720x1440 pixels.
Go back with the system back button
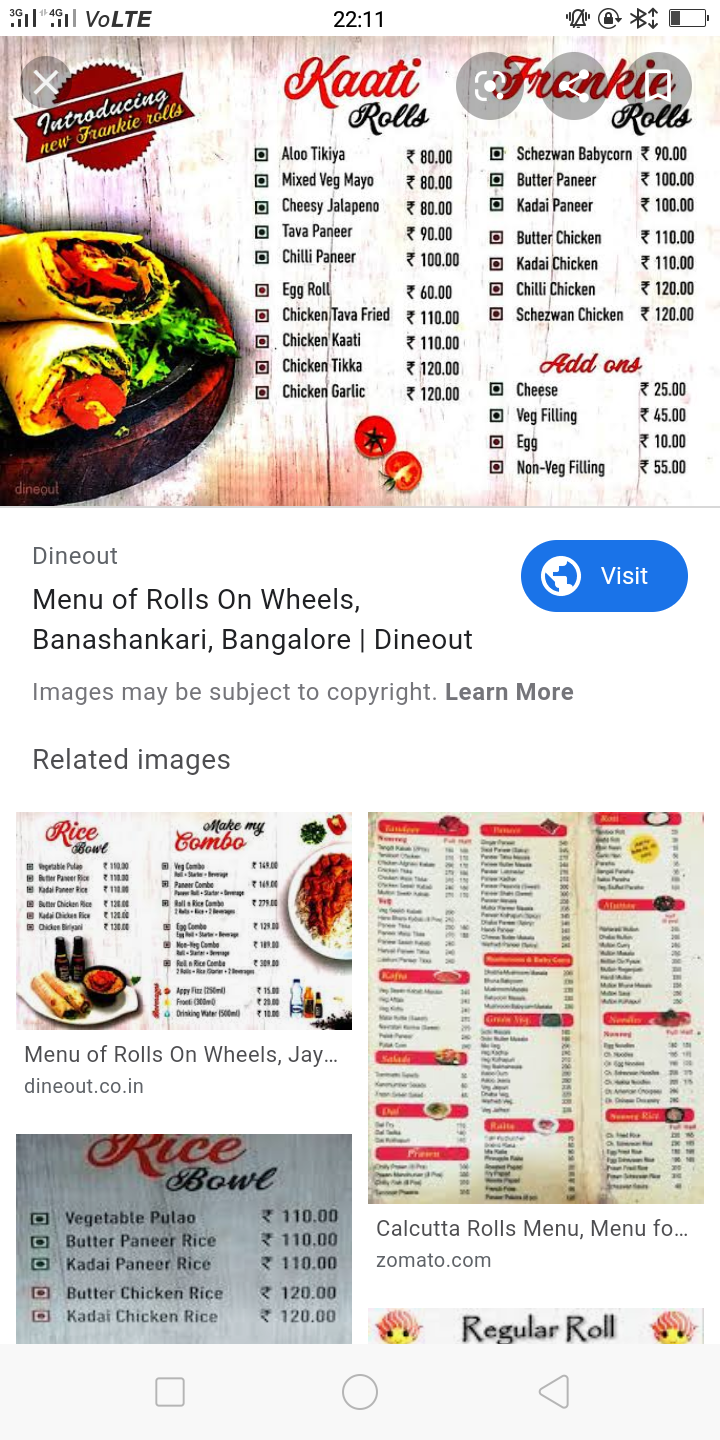[x=553, y=1392]
